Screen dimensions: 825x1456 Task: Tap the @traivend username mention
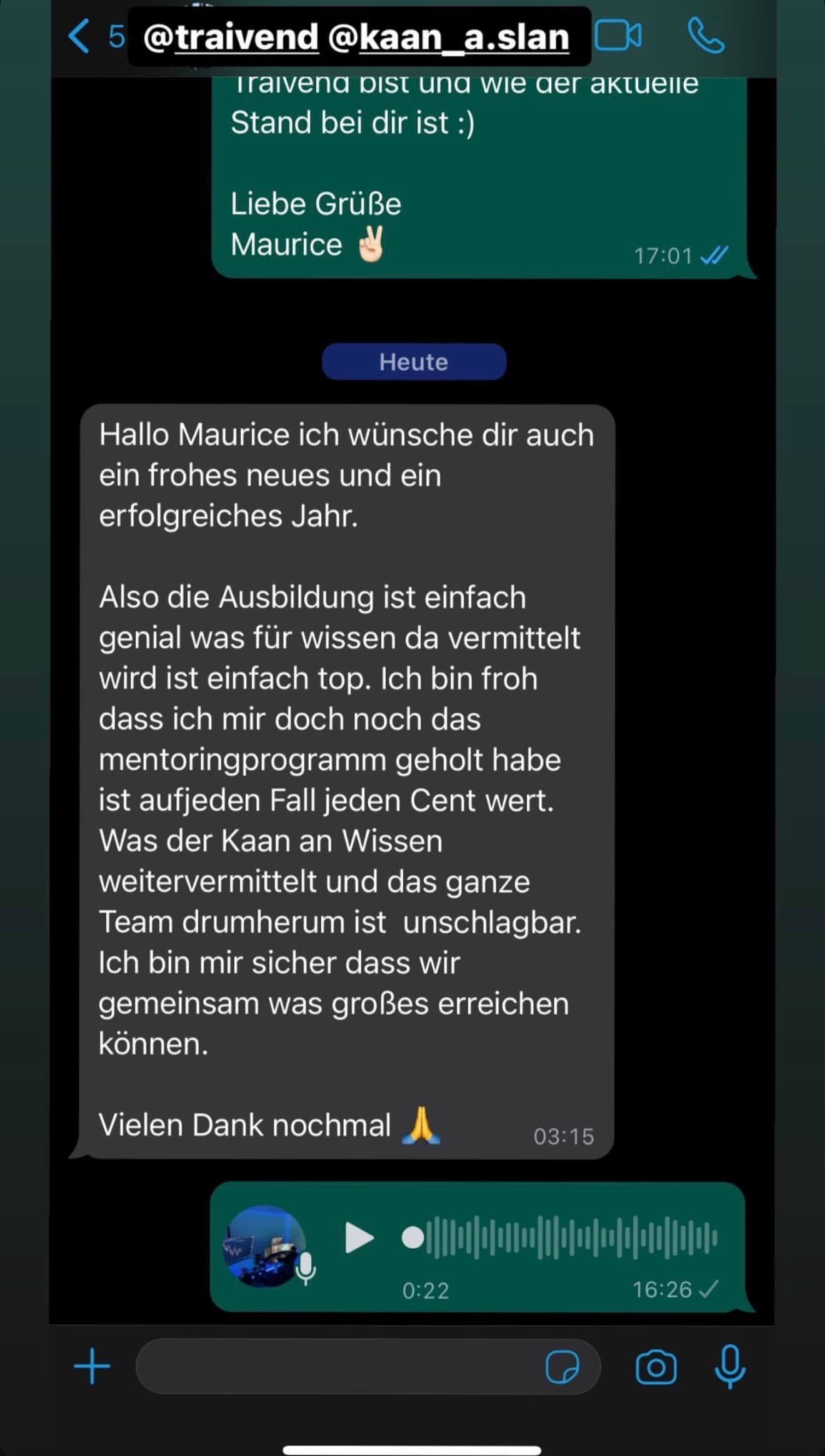point(231,36)
